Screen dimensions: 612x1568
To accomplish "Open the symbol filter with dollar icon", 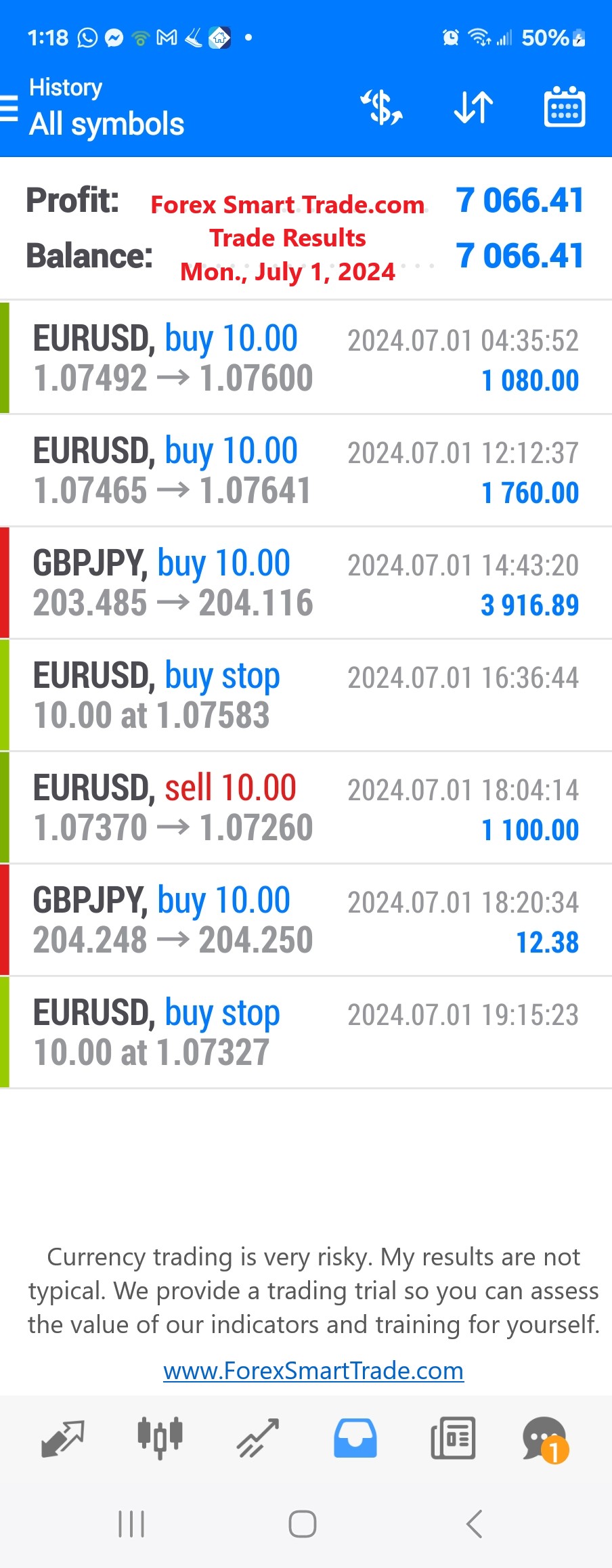I will coord(382,108).
